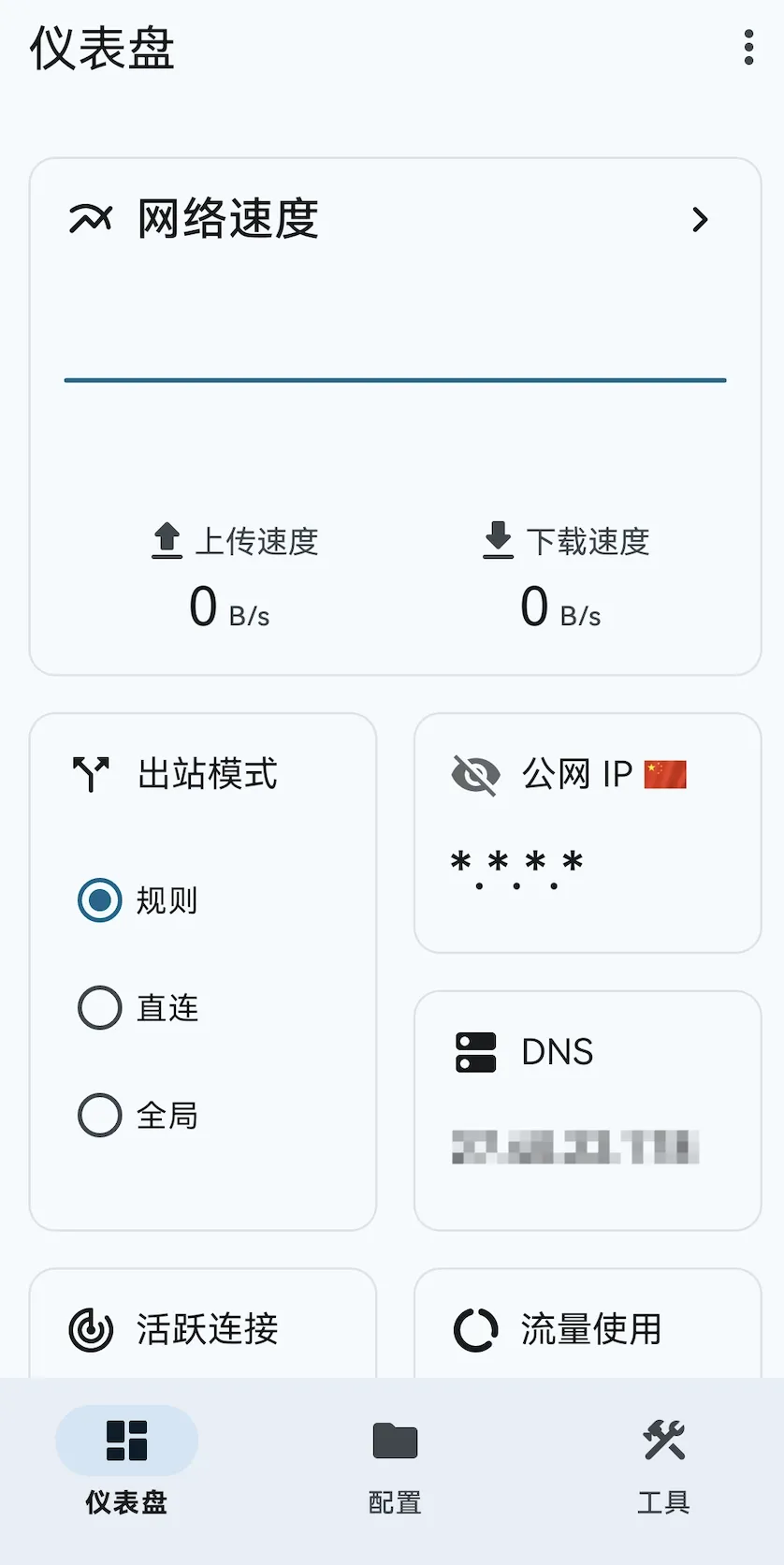Open the 活跃连接 card
784x1565 pixels.
tap(202, 1328)
